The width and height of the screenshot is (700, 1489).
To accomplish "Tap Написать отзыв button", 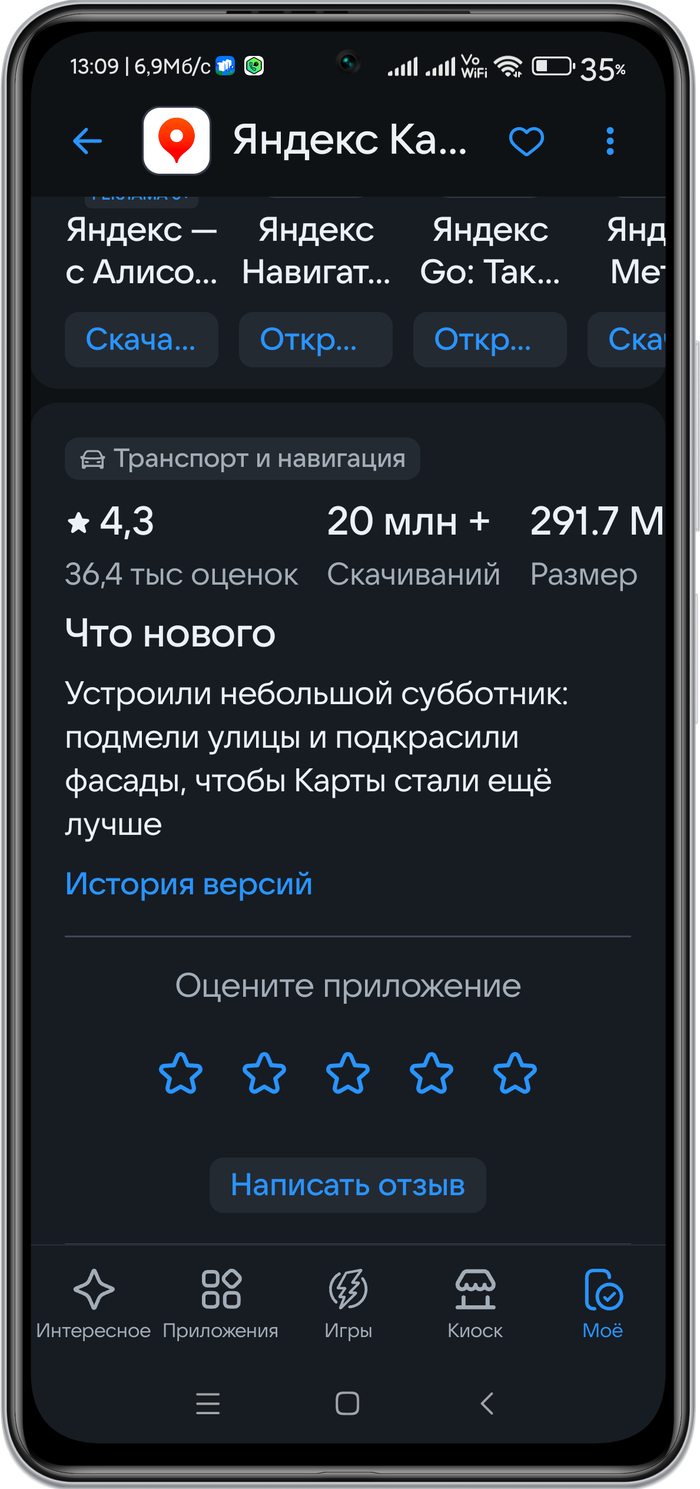I will click(x=348, y=1185).
